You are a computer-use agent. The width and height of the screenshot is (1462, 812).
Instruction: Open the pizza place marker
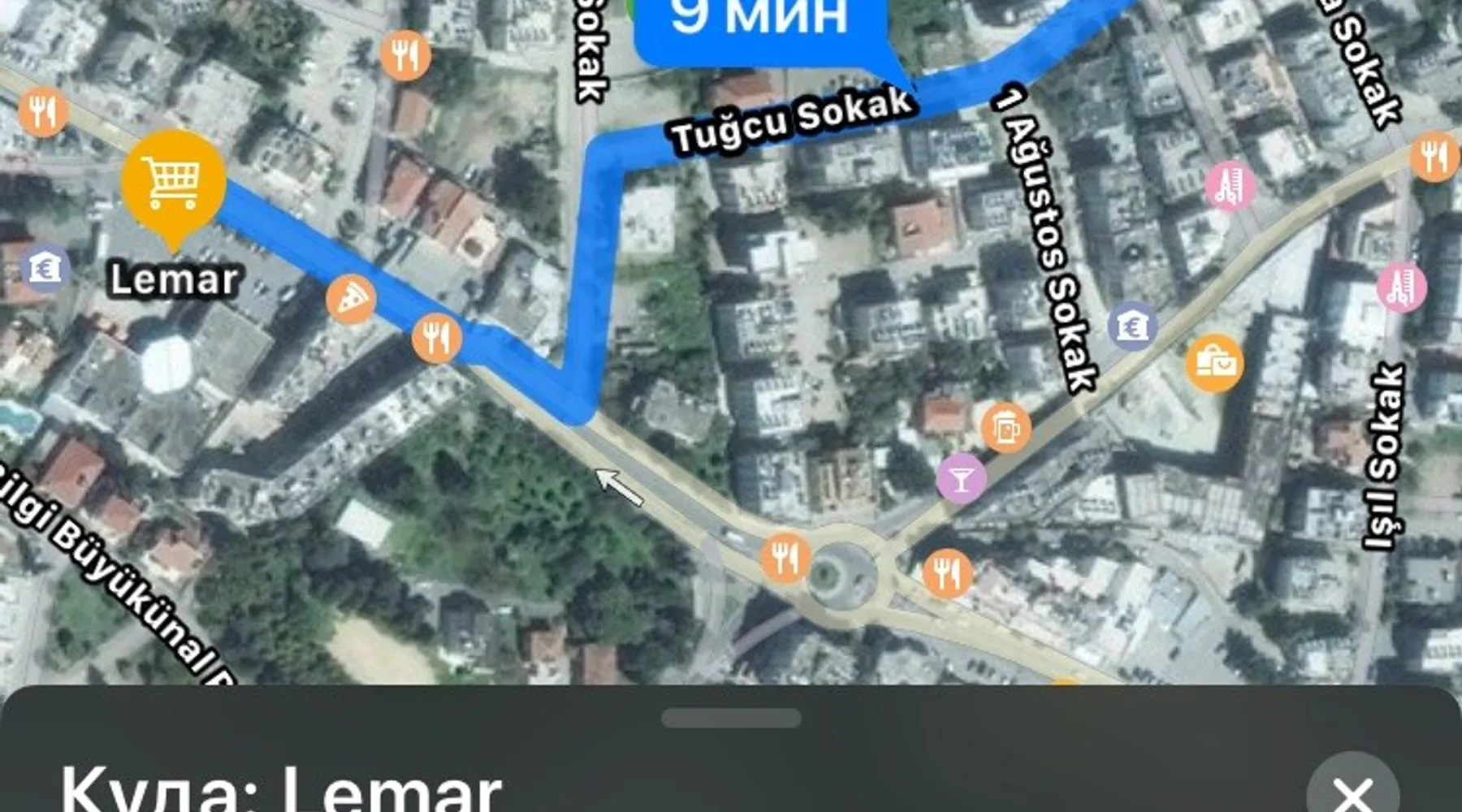pyautogui.click(x=351, y=299)
